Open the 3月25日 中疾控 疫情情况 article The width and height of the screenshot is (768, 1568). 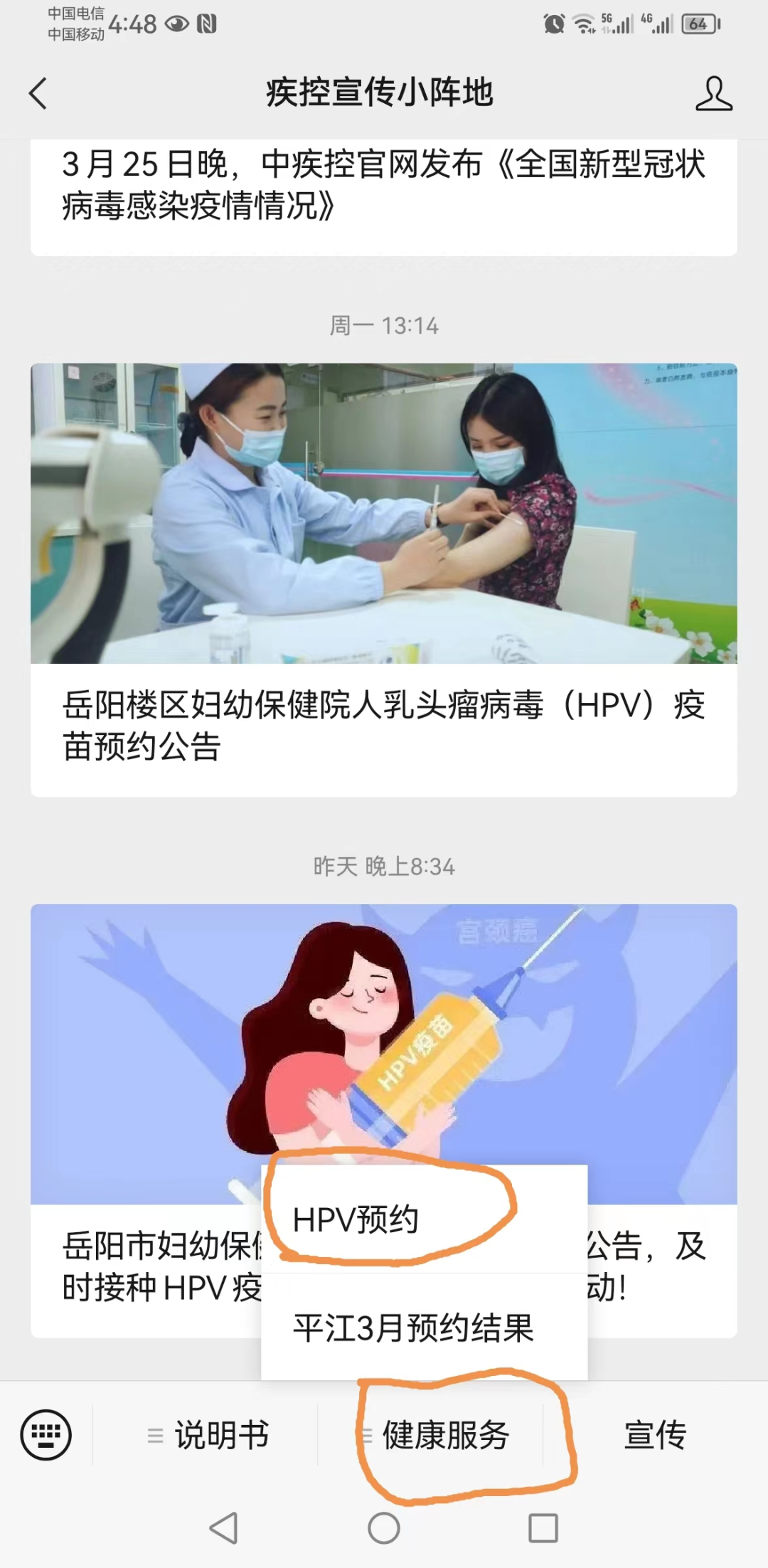pyautogui.click(x=383, y=185)
